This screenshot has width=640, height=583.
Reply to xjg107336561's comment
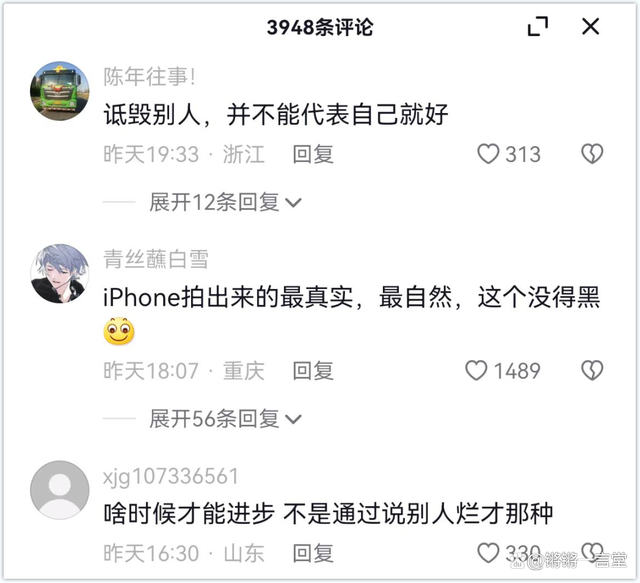313,553
